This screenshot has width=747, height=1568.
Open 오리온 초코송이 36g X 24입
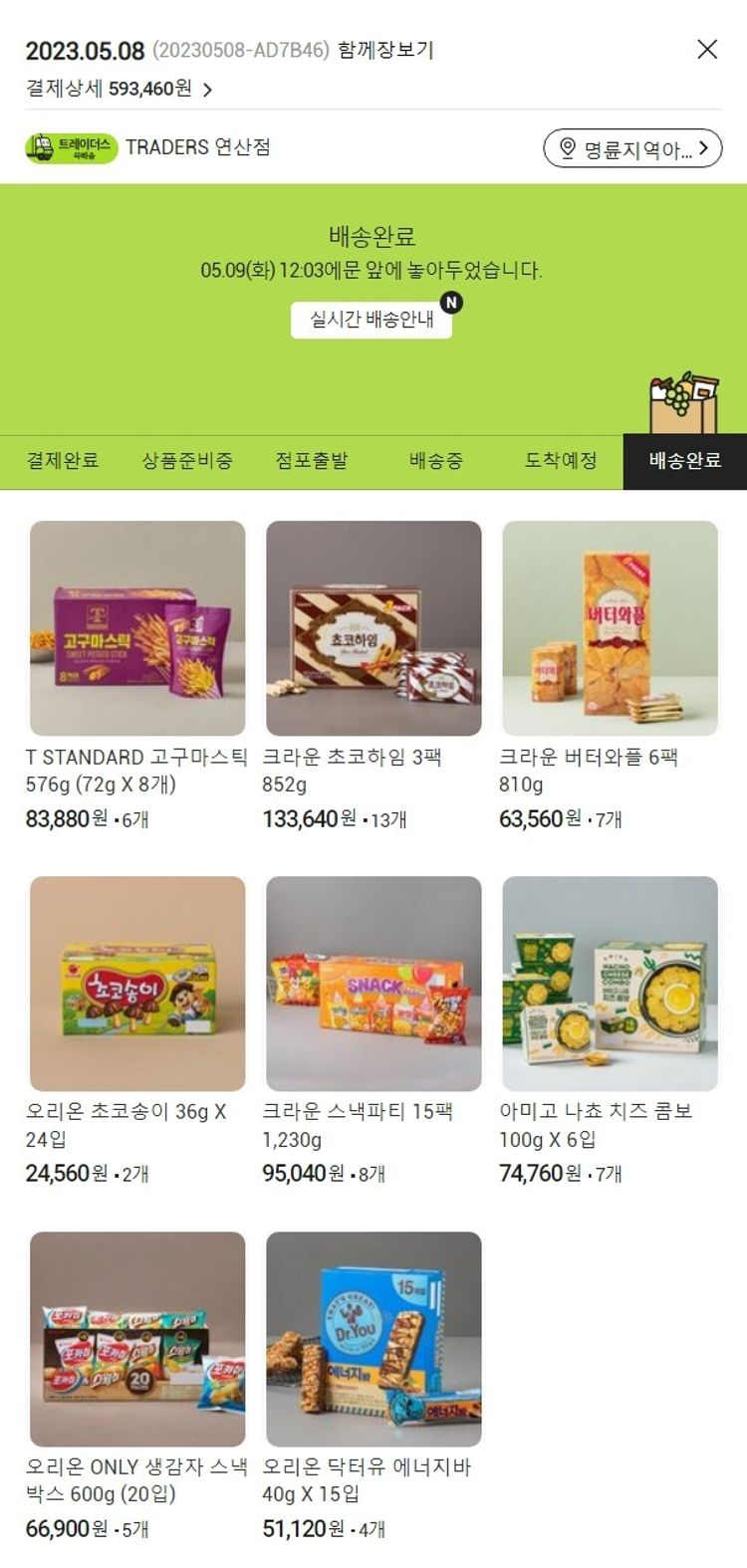137,984
